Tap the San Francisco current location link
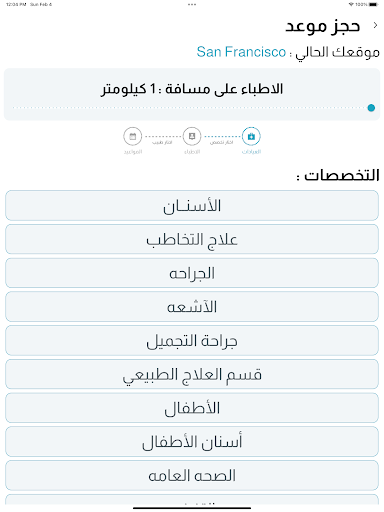The height and width of the screenshot is (512, 384). [241, 52]
